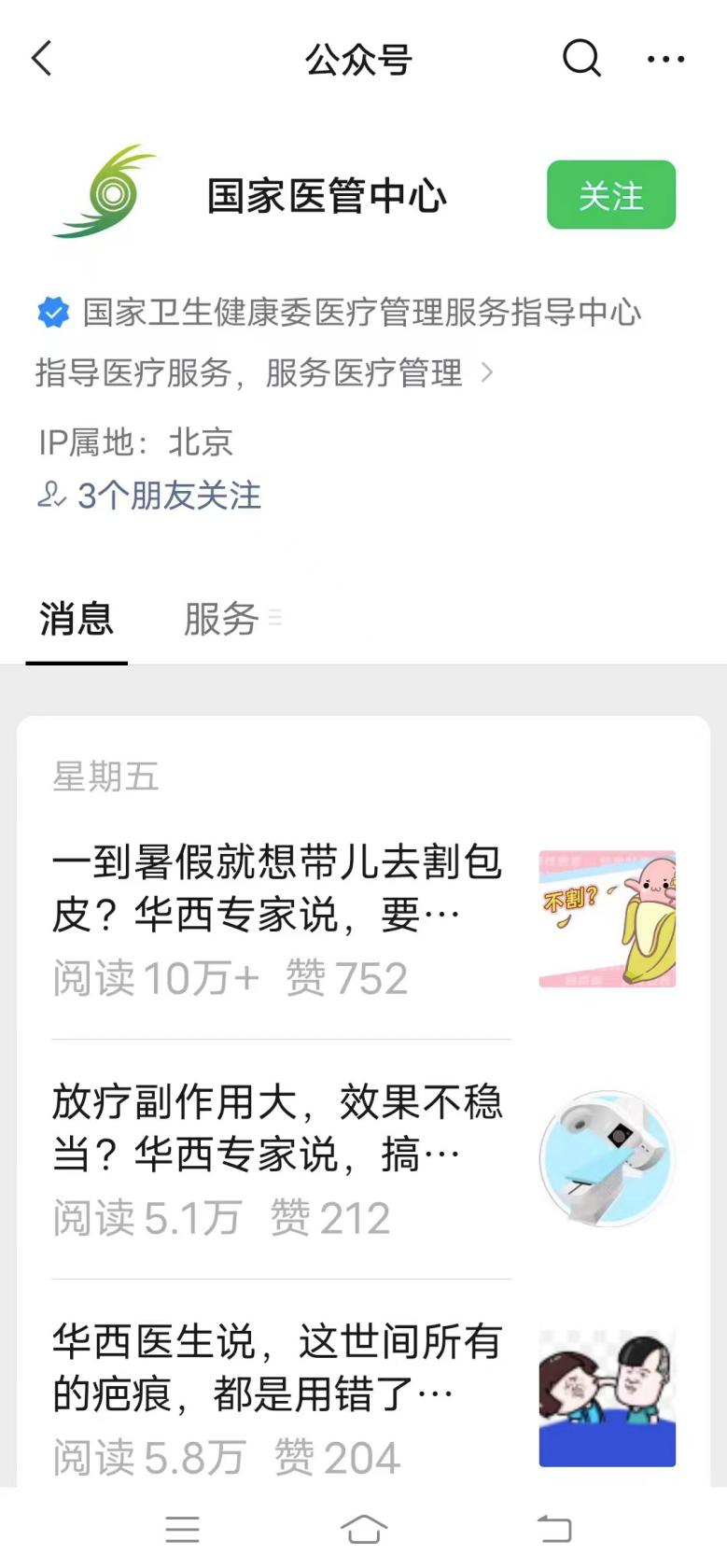Go to home screen via system bar
The height and width of the screenshot is (1568, 727).
[363, 1529]
